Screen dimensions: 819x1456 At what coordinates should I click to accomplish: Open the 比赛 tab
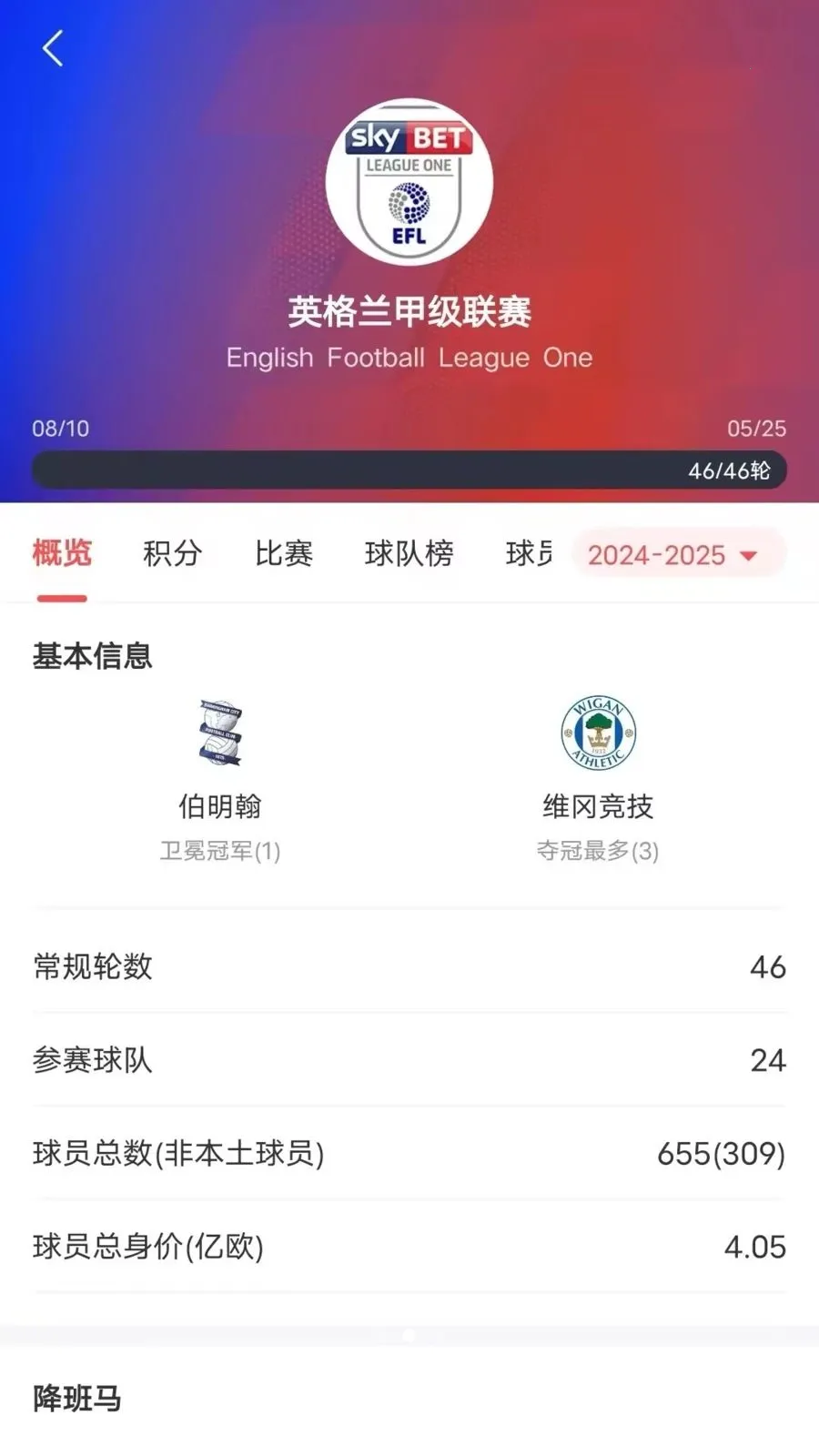283,553
